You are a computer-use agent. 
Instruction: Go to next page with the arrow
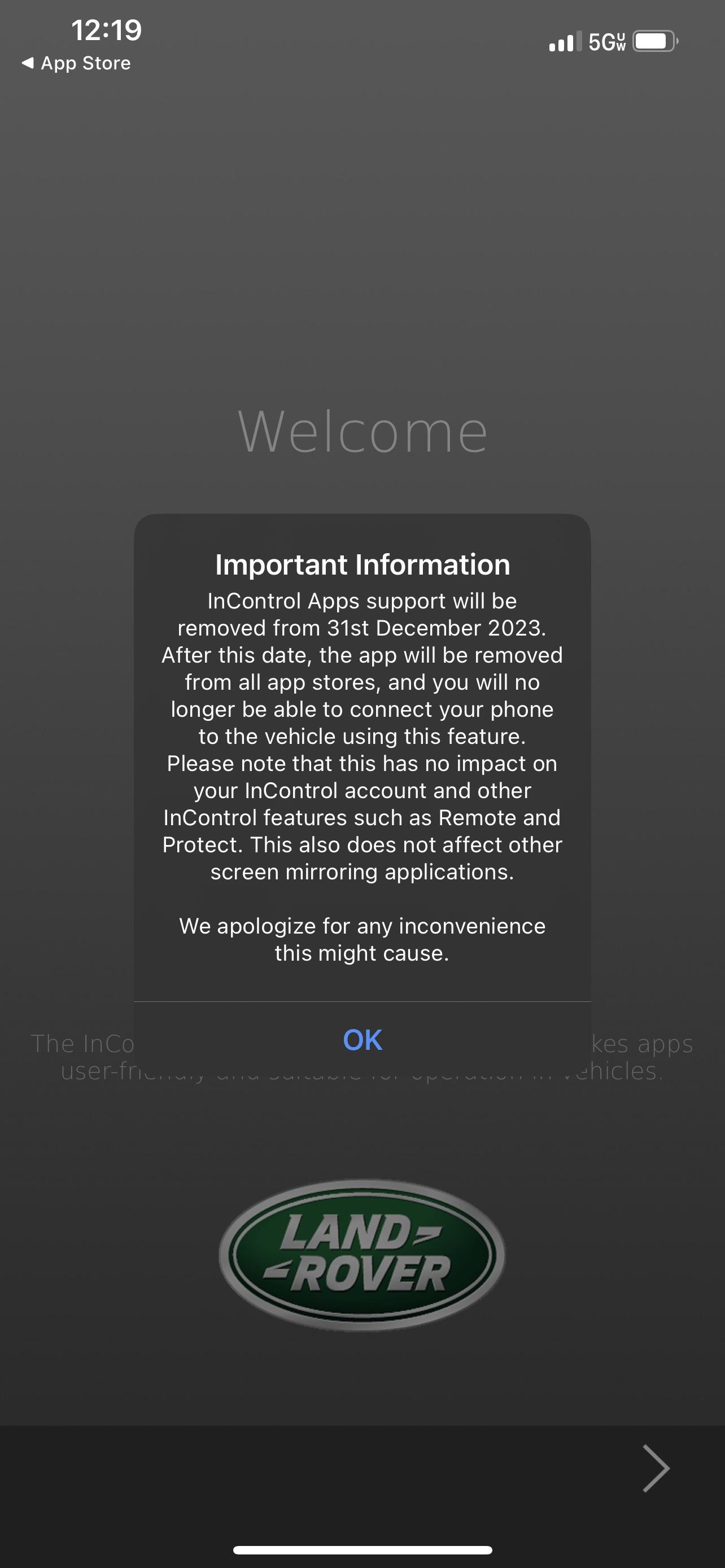[656, 1468]
